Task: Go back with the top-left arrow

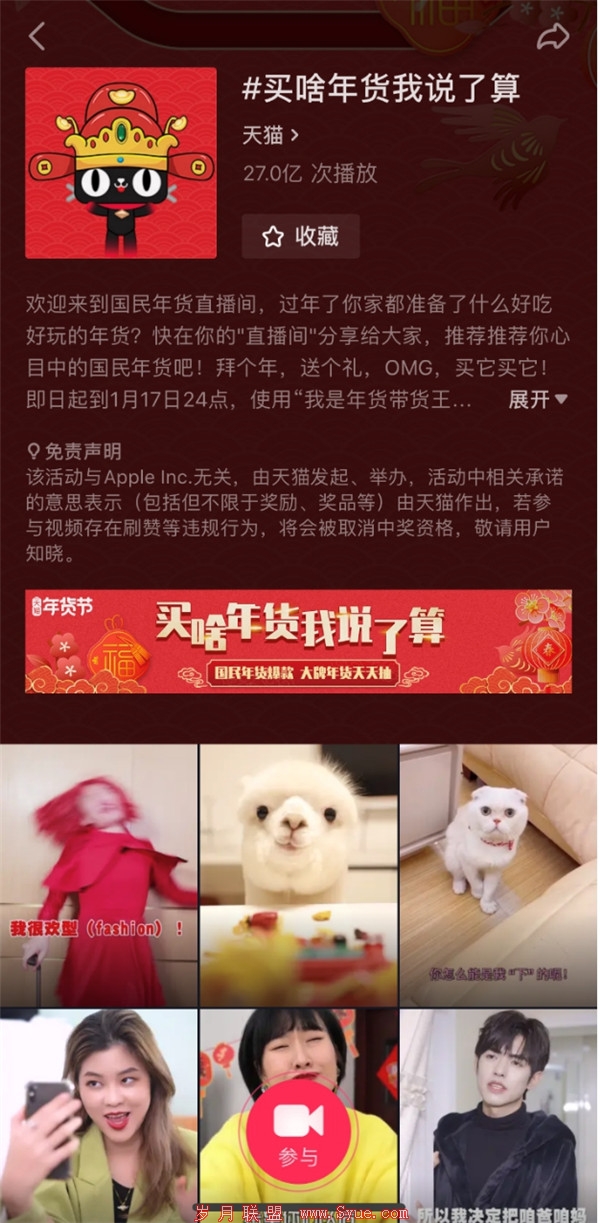Action: [38, 37]
